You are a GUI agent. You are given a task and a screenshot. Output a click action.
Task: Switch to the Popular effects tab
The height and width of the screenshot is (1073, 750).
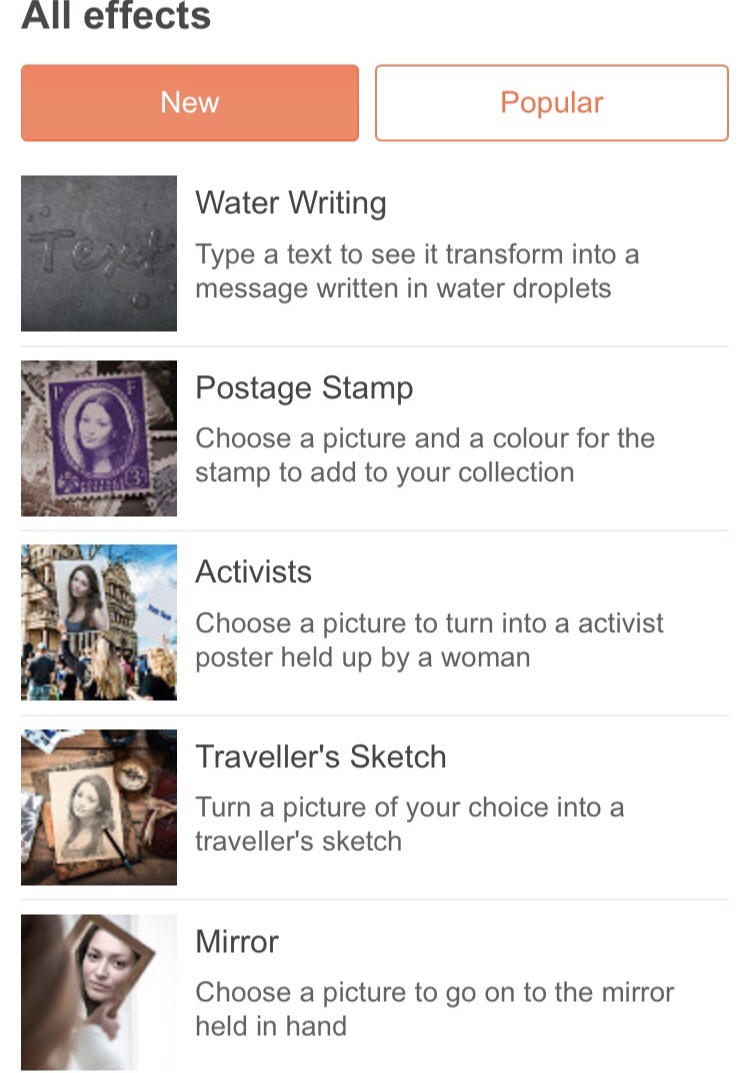click(551, 103)
